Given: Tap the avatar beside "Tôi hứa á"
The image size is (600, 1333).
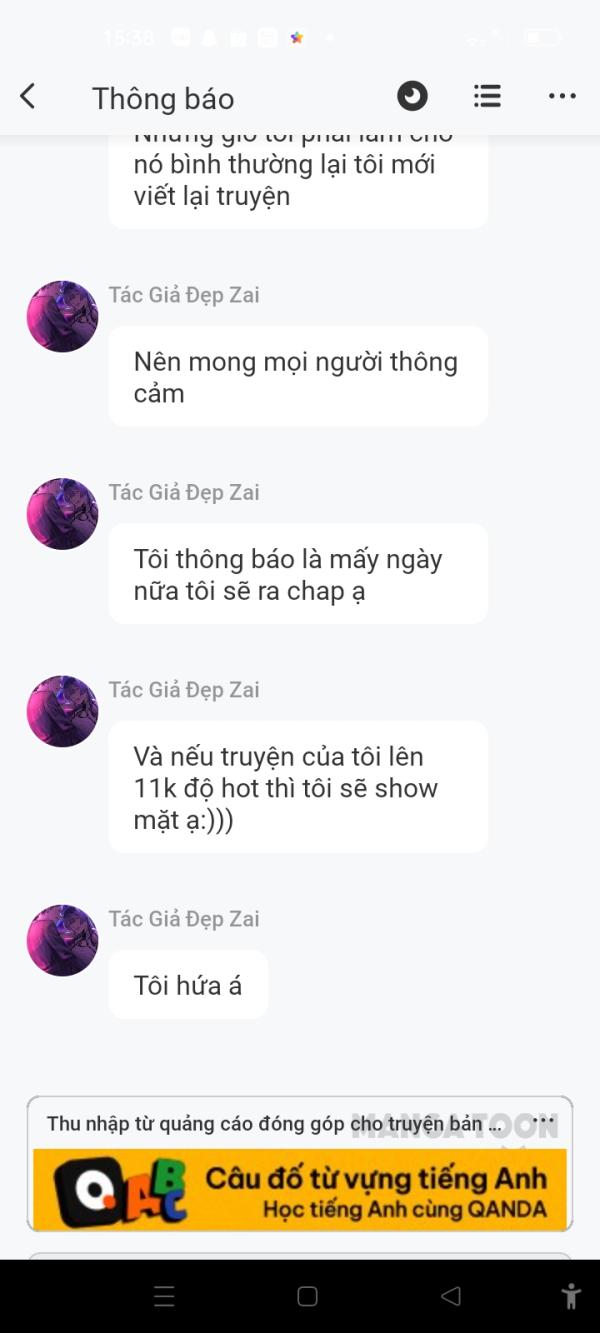Looking at the screenshot, I should tap(62, 941).
